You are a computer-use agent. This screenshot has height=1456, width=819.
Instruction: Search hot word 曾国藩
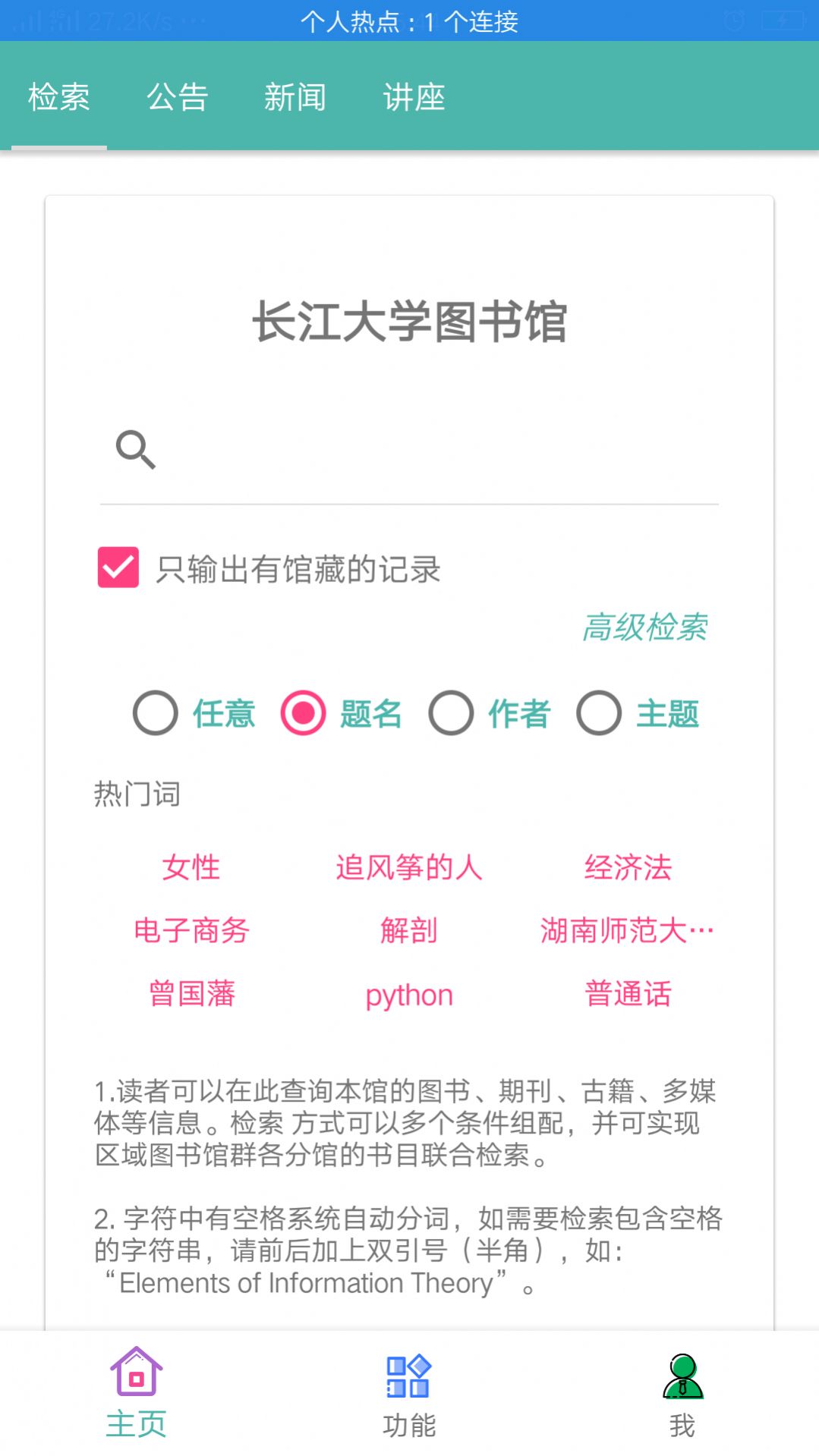191,994
